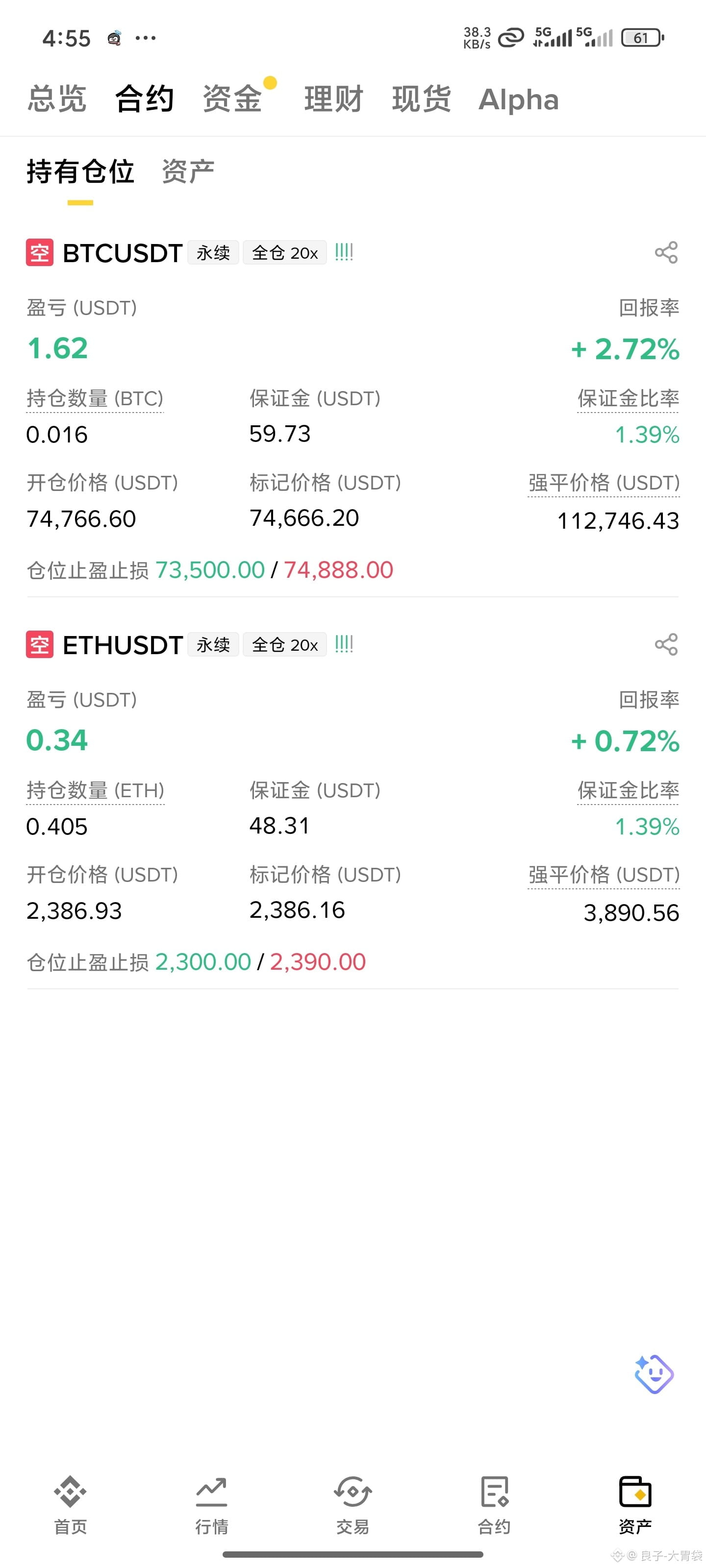The image size is (706, 1568).
Task: Show BTCUSDT 强平价格 explanation
Action: (x=604, y=483)
